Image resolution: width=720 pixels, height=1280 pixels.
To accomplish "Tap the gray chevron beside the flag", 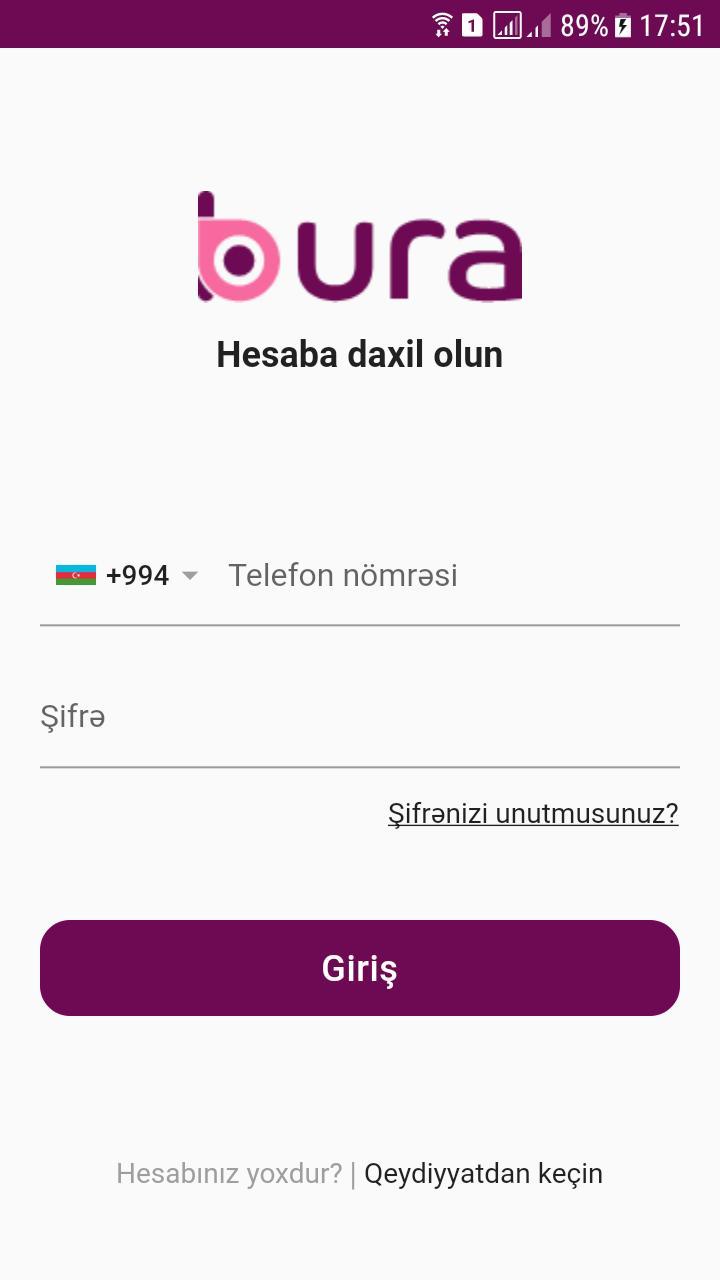I will coord(189,575).
